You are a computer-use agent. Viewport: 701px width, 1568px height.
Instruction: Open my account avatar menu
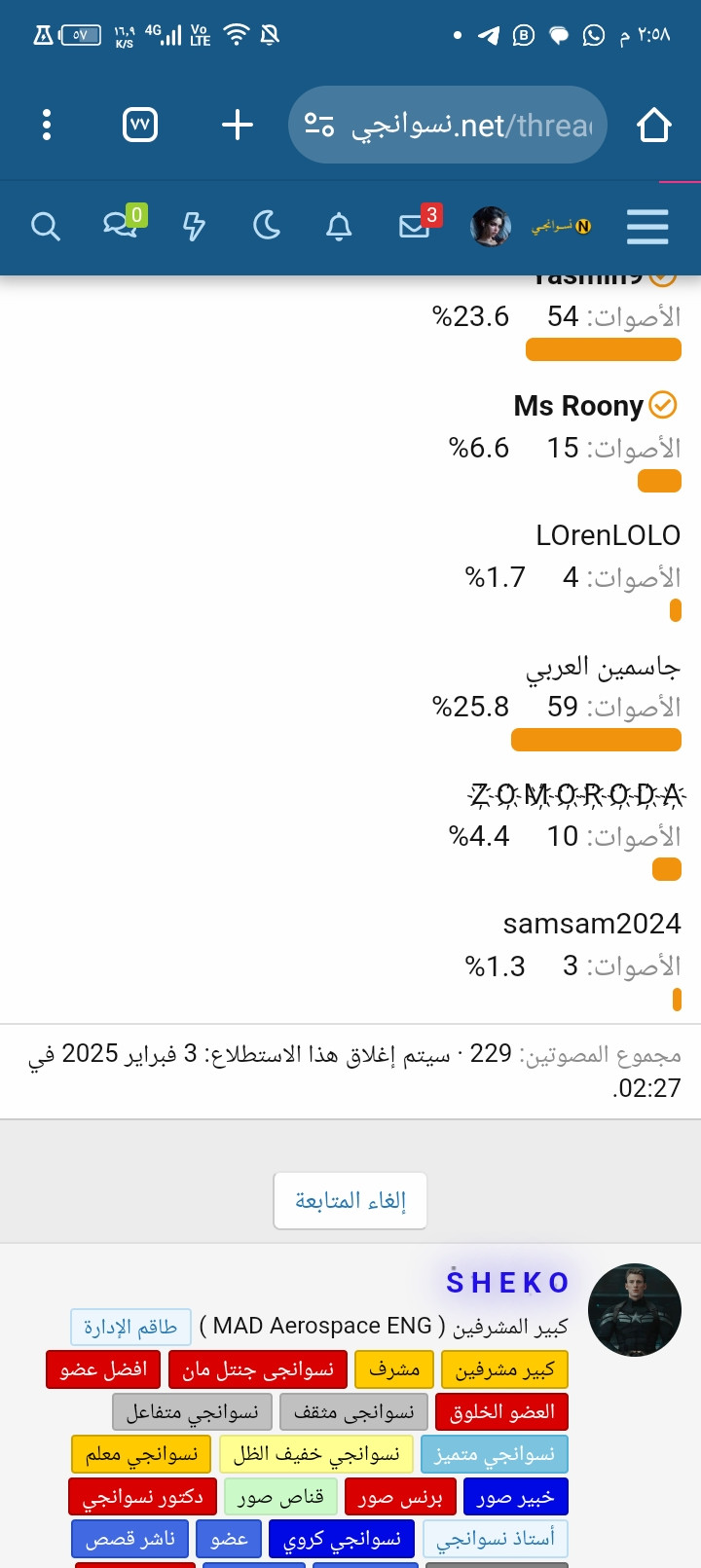pos(490,227)
